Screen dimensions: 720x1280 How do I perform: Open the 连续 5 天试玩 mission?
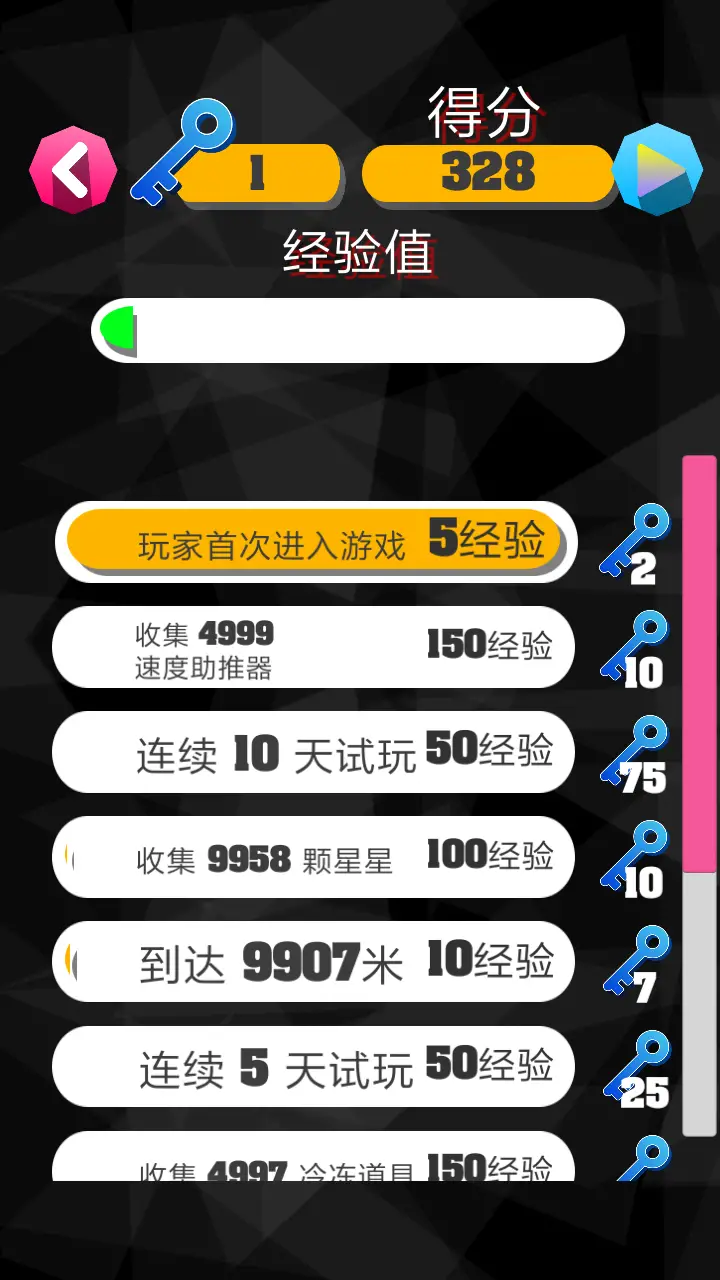tap(313, 1067)
